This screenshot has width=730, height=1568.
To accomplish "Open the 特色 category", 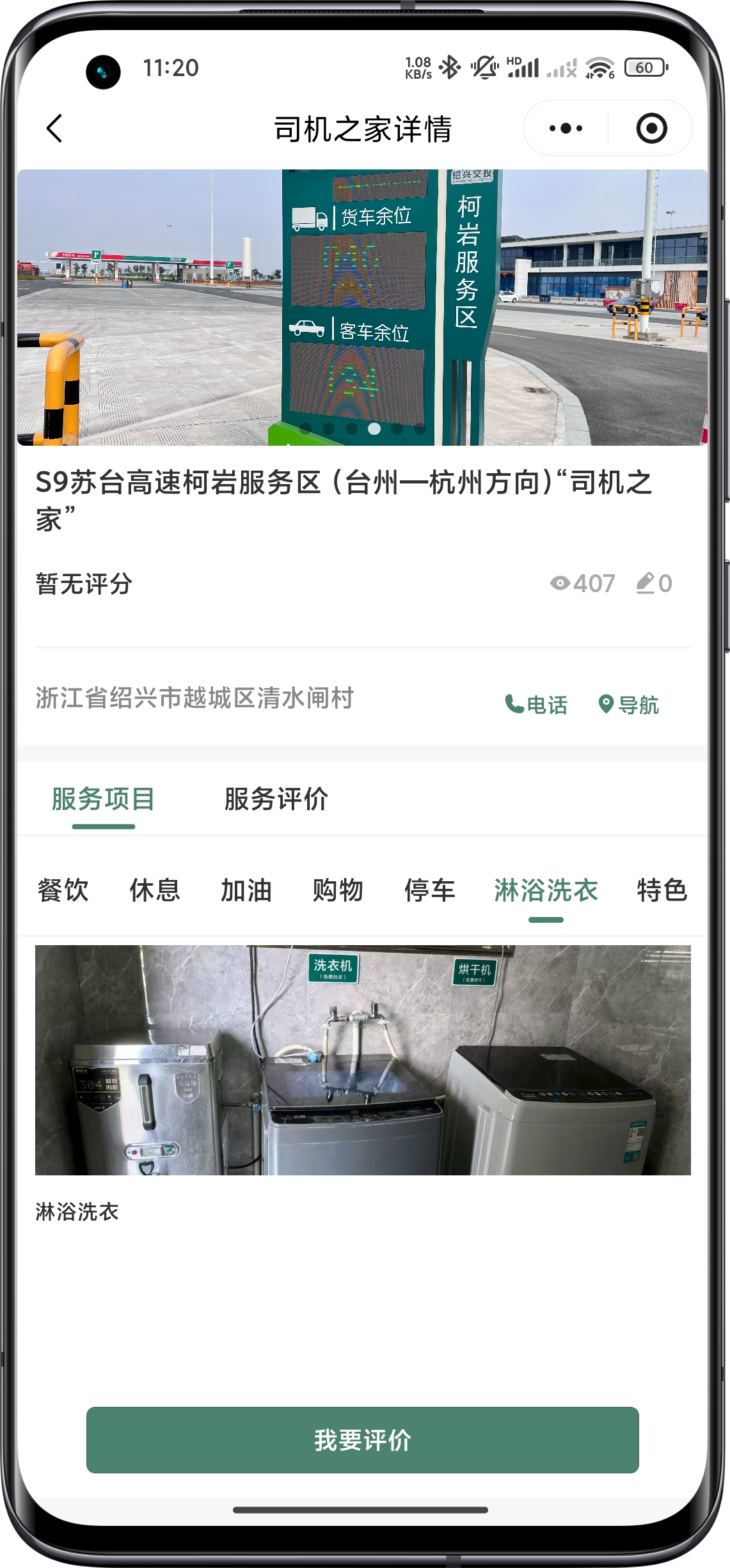I will click(662, 890).
